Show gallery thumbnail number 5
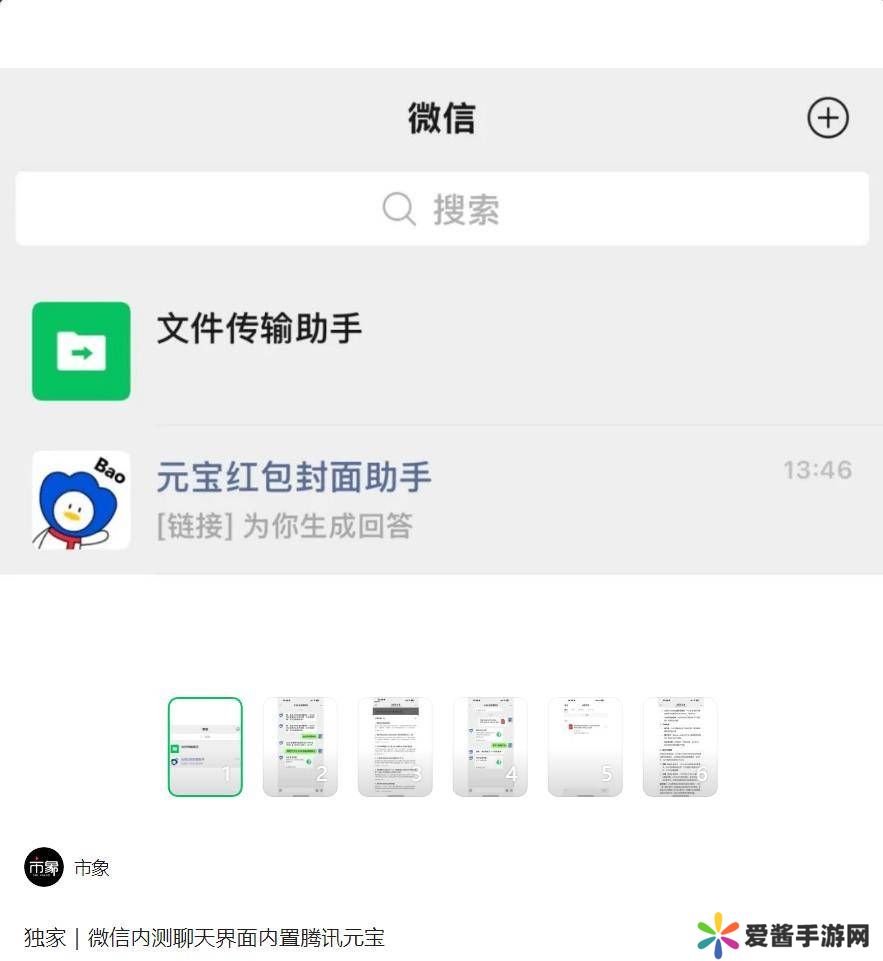The image size is (883, 961). (x=585, y=747)
